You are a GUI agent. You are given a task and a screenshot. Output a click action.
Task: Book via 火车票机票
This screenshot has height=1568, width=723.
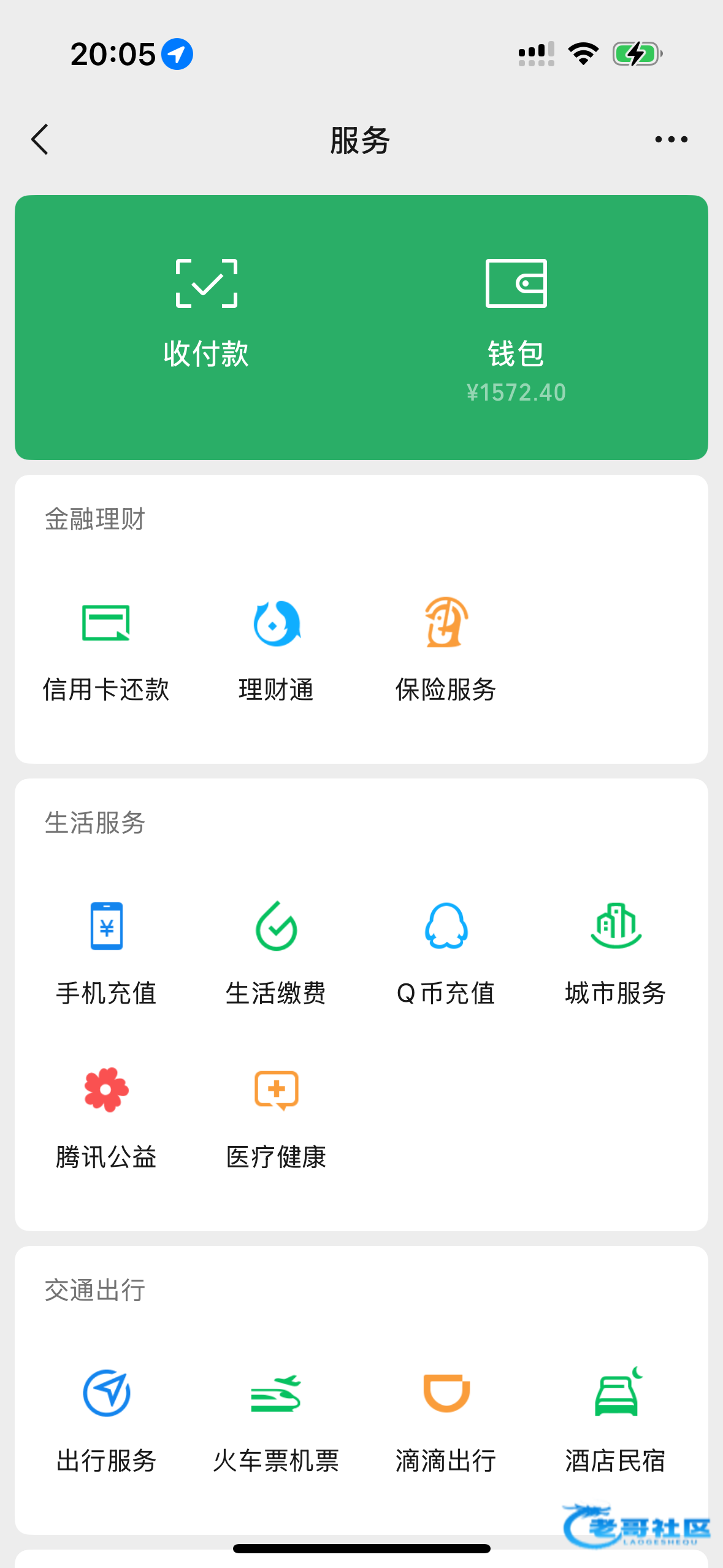coord(277,1420)
